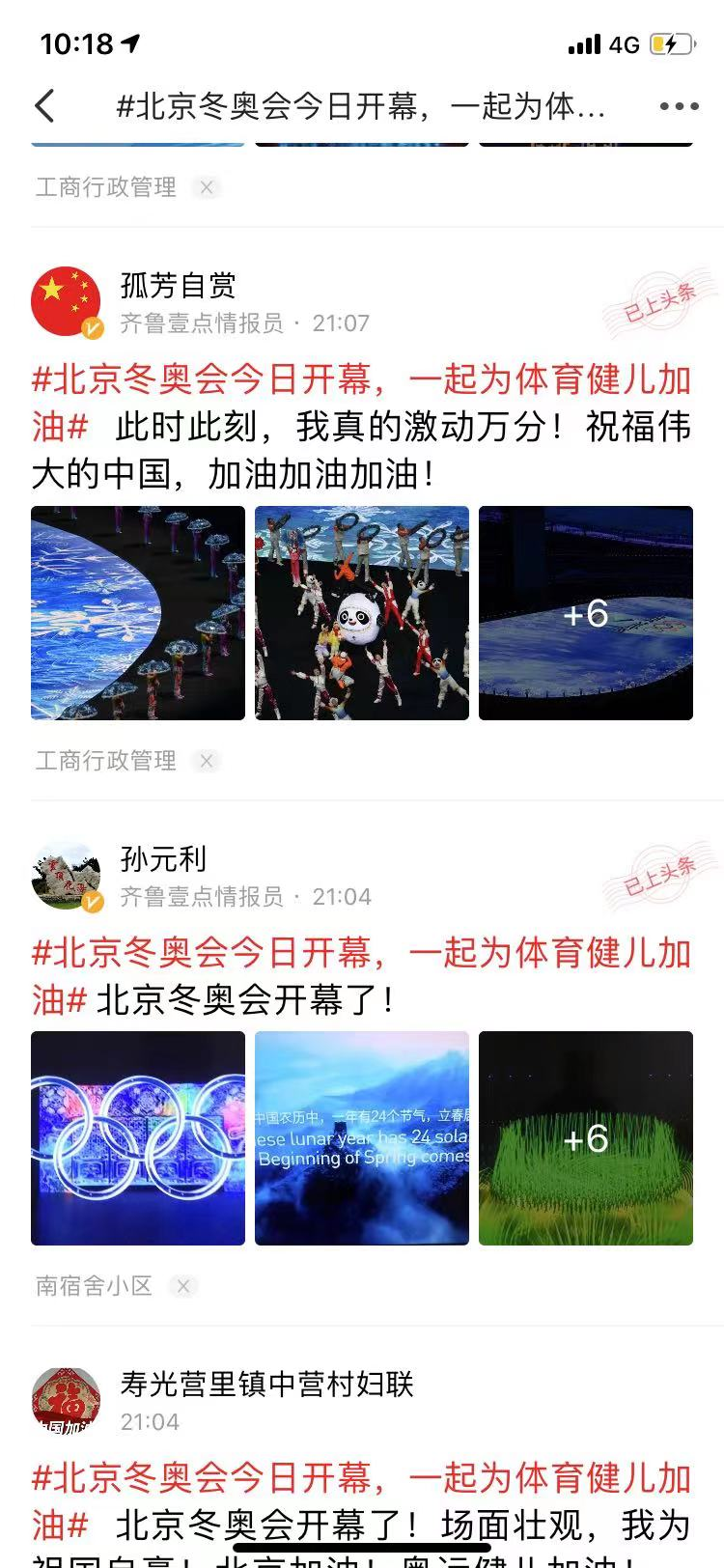Open 孙元利's profile avatar
724x1568 pixels.
pyautogui.click(x=66, y=876)
